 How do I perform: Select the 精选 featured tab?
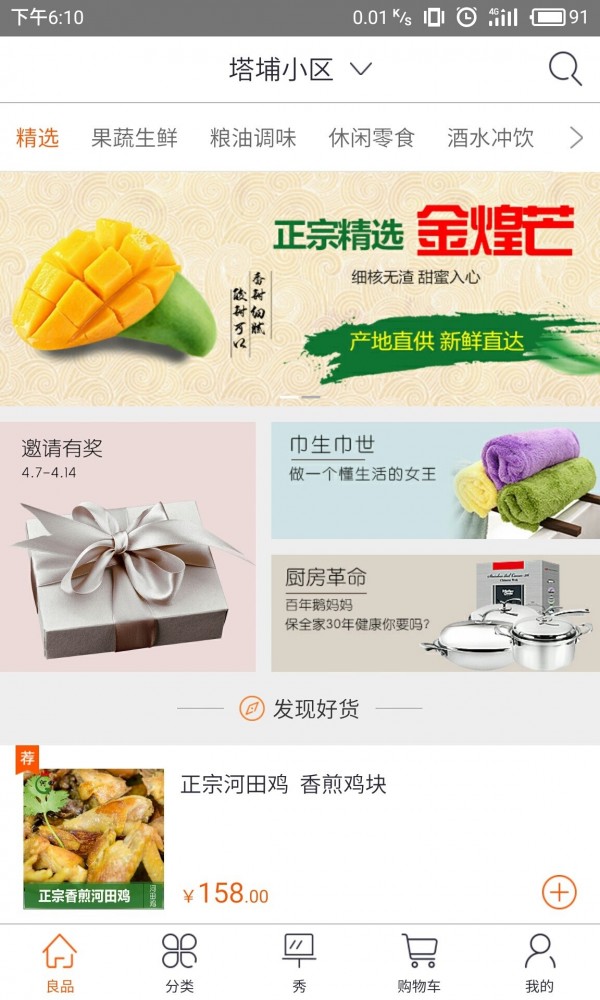click(37, 138)
